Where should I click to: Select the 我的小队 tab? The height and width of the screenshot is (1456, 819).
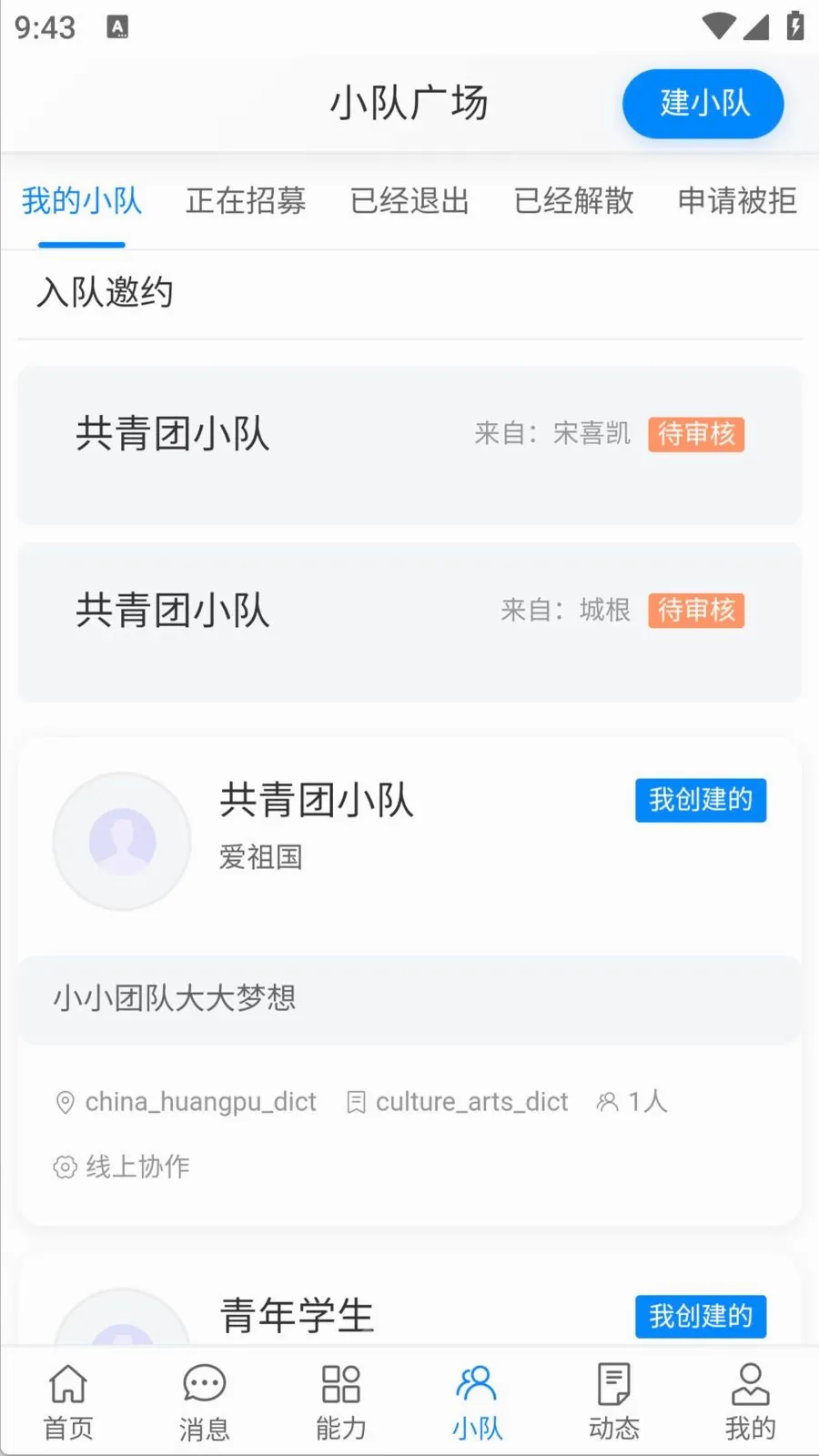click(x=82, y=201)
